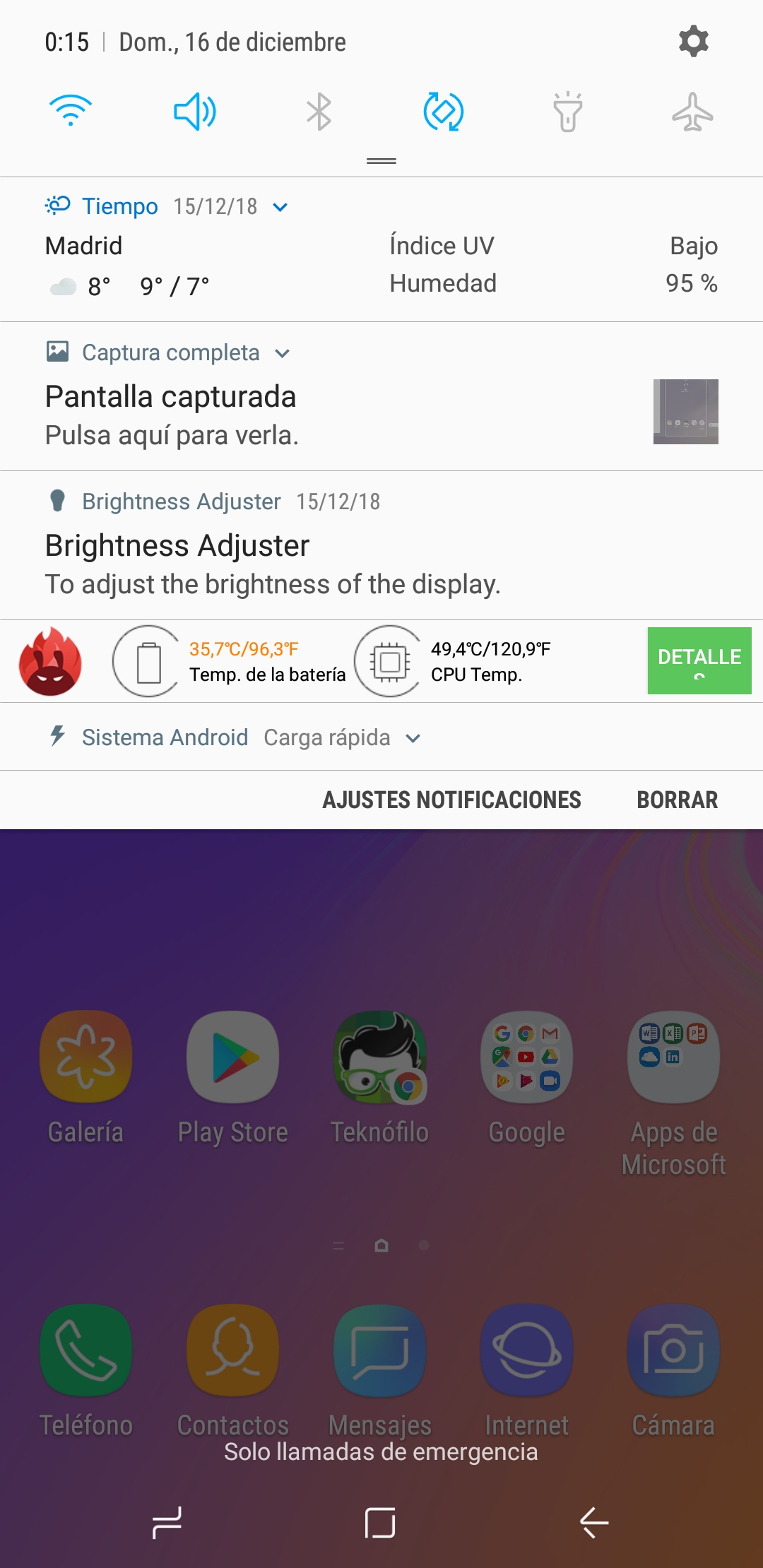This screenshot has width=763, height=1568.
Task: Expand the Tiempo weather notification
Action: (280, 207)
